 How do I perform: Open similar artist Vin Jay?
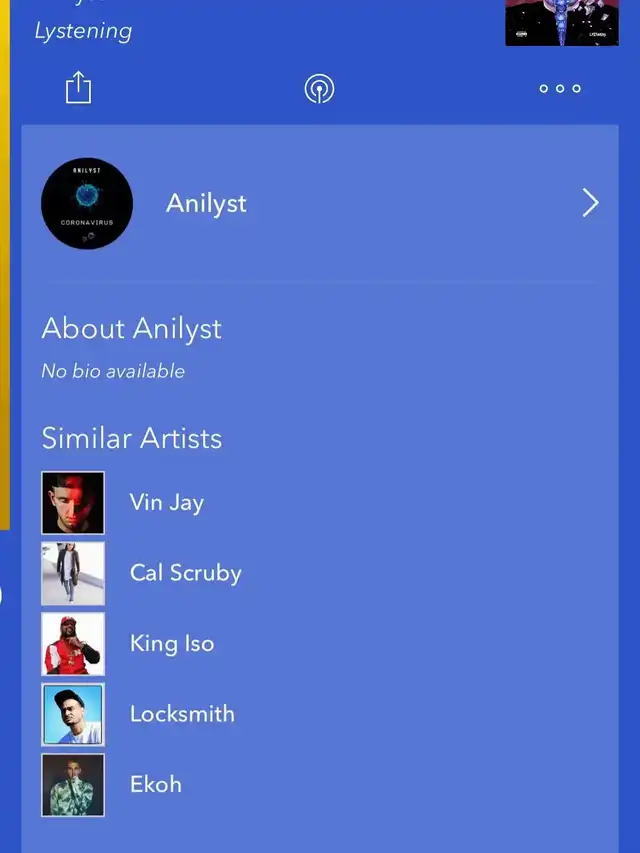pos(166,502)
